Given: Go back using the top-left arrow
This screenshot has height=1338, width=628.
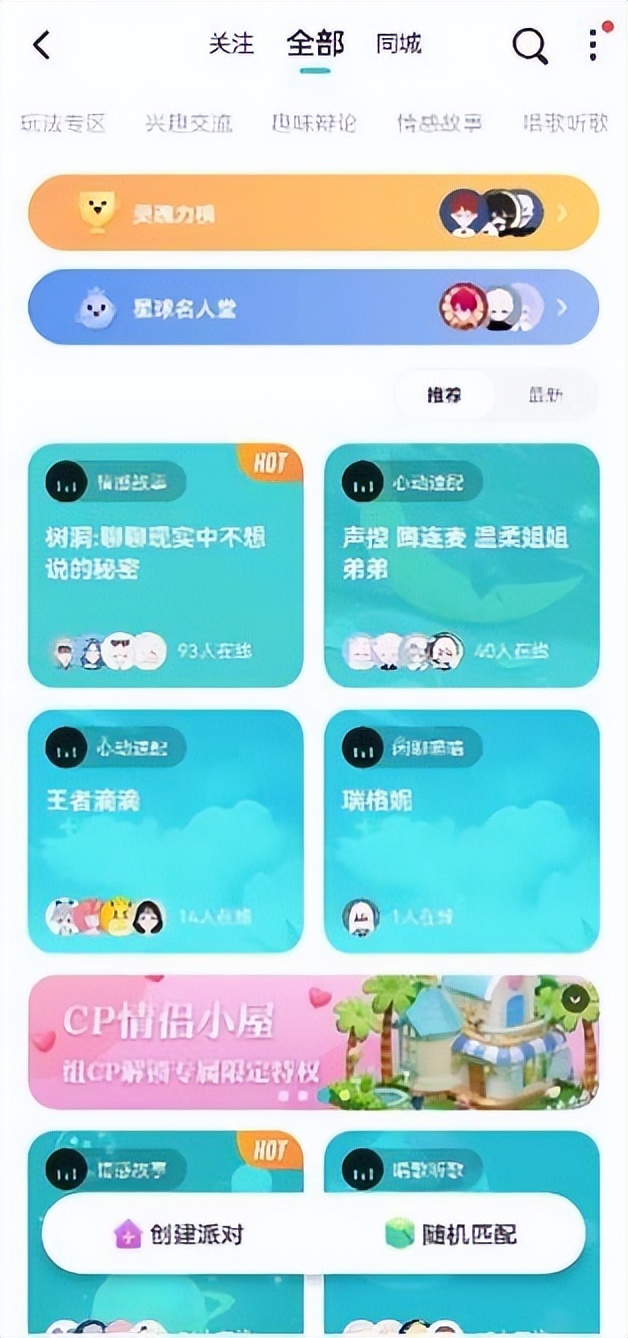Looking at the screenshot, I should 41,45.
